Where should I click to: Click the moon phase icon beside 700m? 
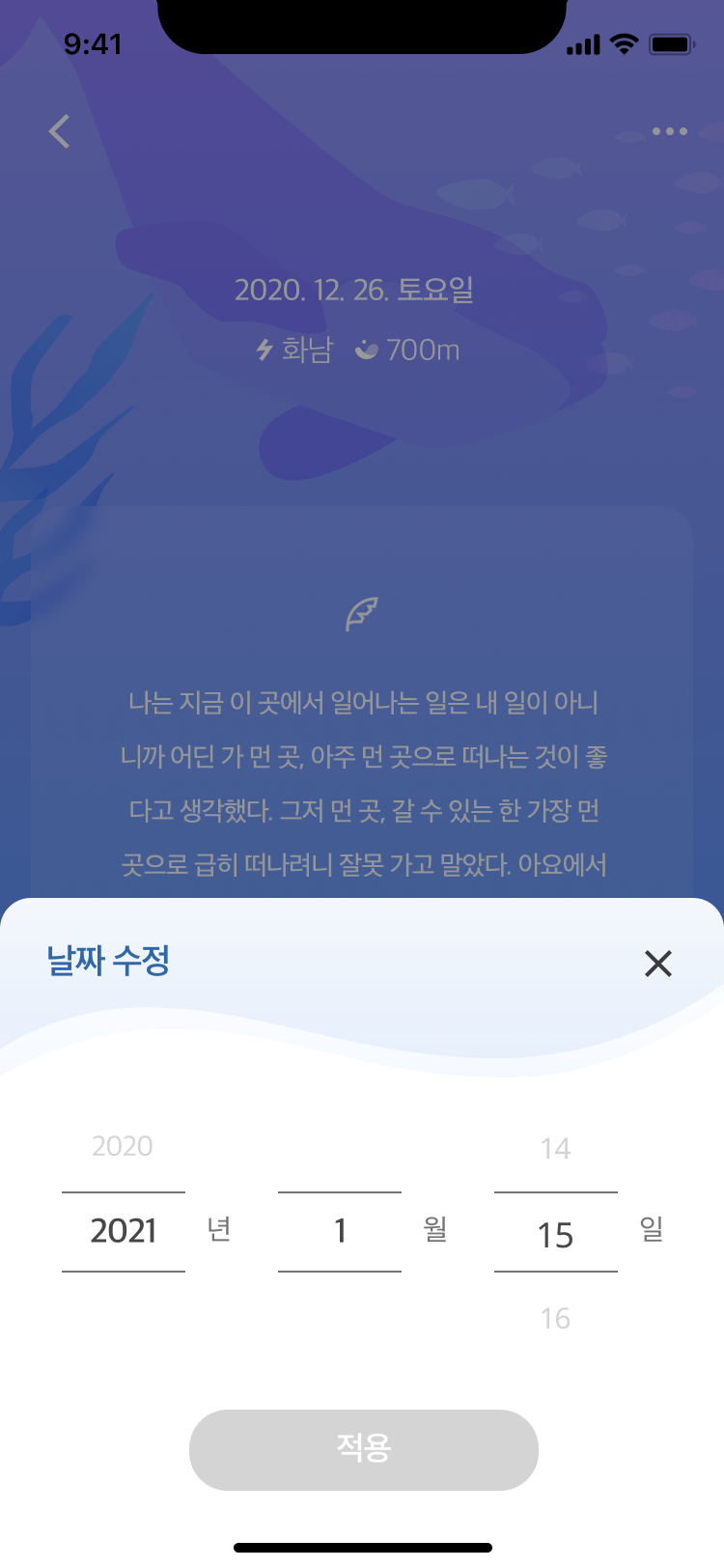(366, 350)
